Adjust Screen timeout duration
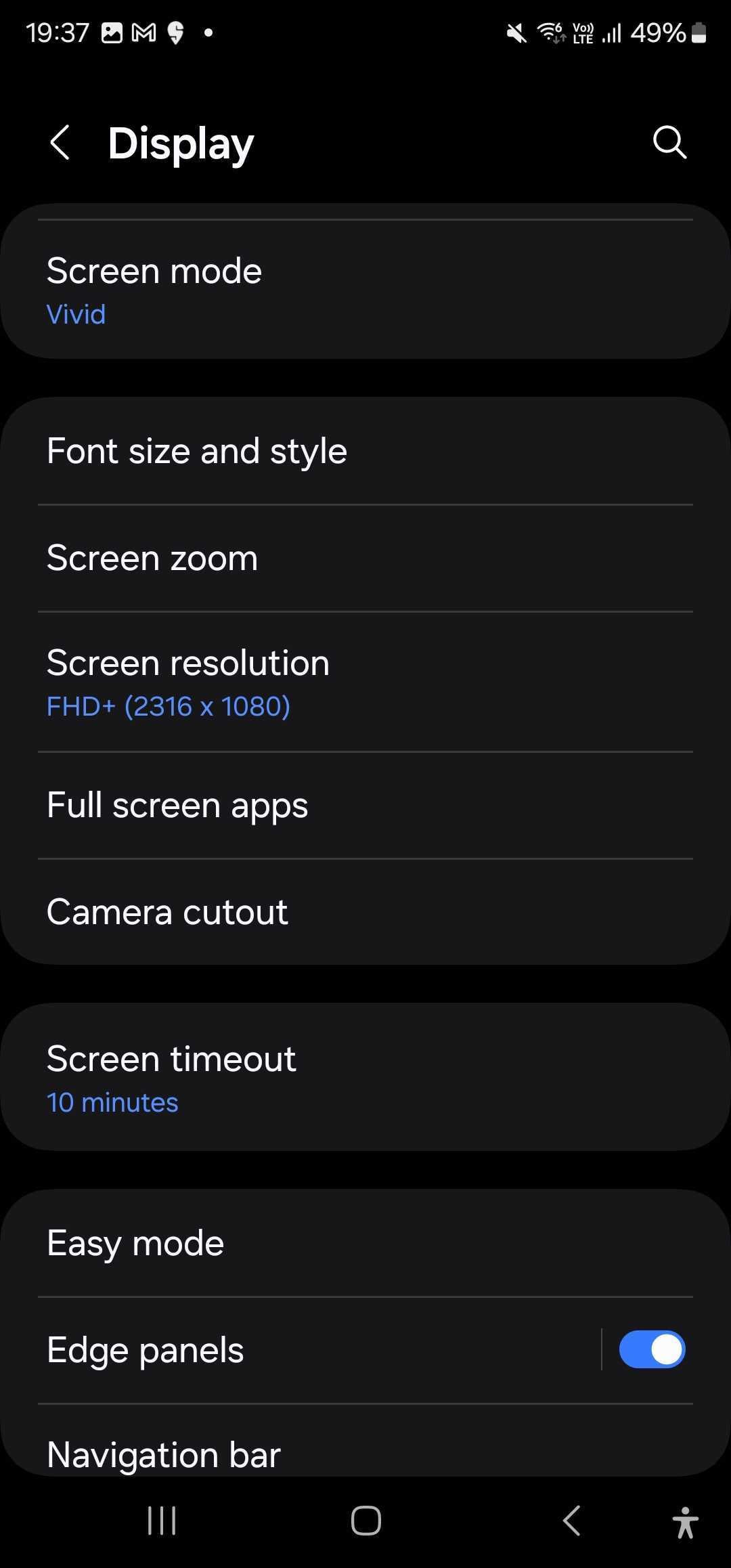 (365, 1078)
